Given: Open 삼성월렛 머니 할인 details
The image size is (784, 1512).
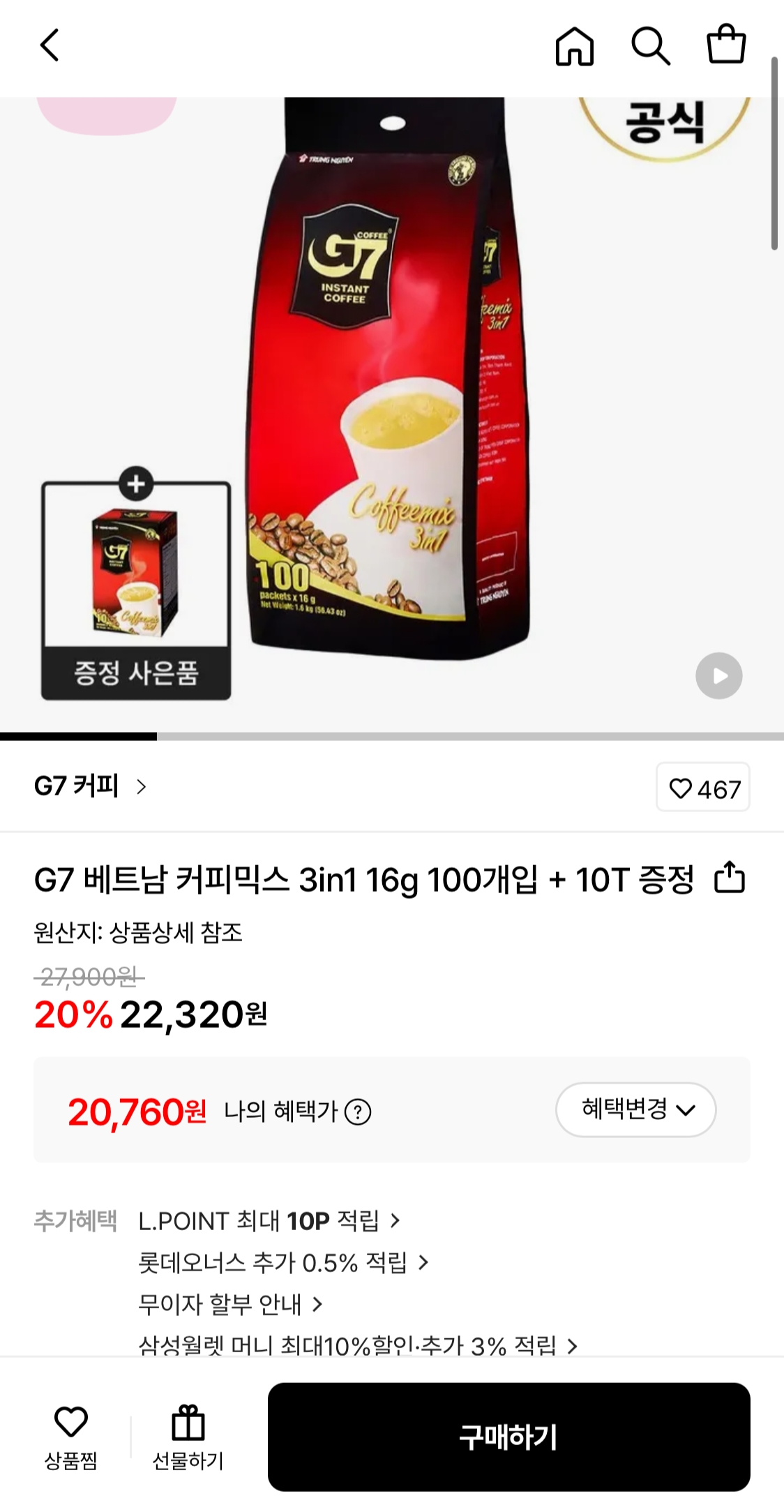Looking at the screenshot, I should click(x=357, y=1345).
